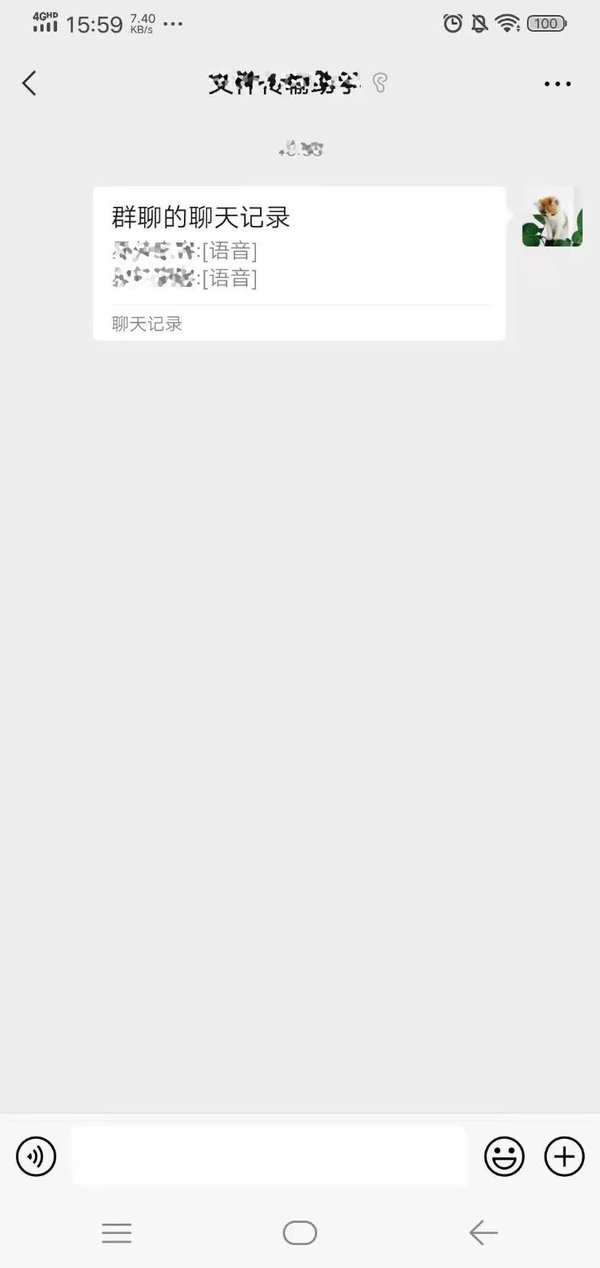Open the chat's three-dot menu
The height and width of the screenshot is (1268, 600).
[x=557, y=84]
